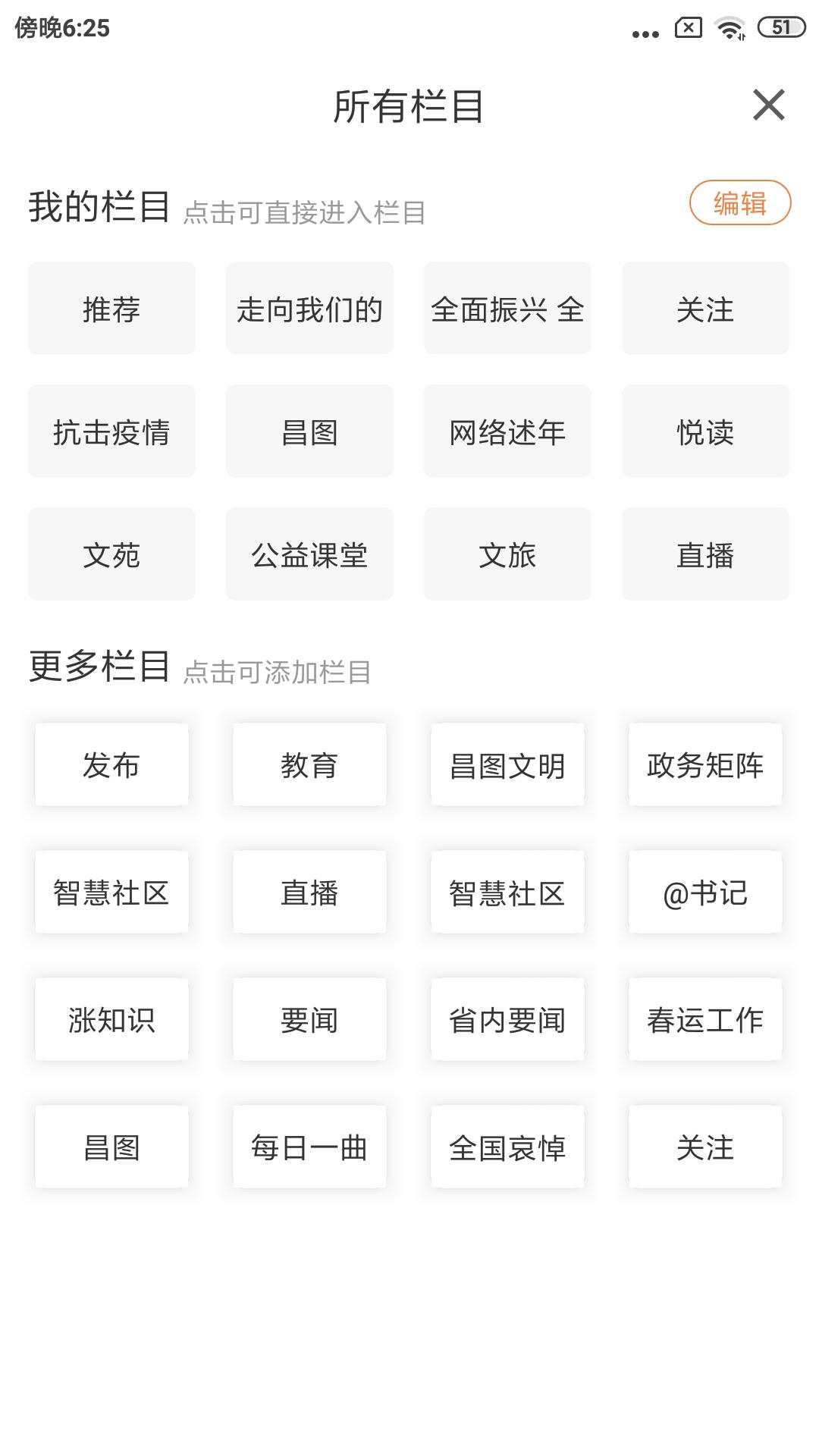Add the 涨知识 channel
The width and height of the screenshot is (819, 1456).
click(x=111, y=1019)
